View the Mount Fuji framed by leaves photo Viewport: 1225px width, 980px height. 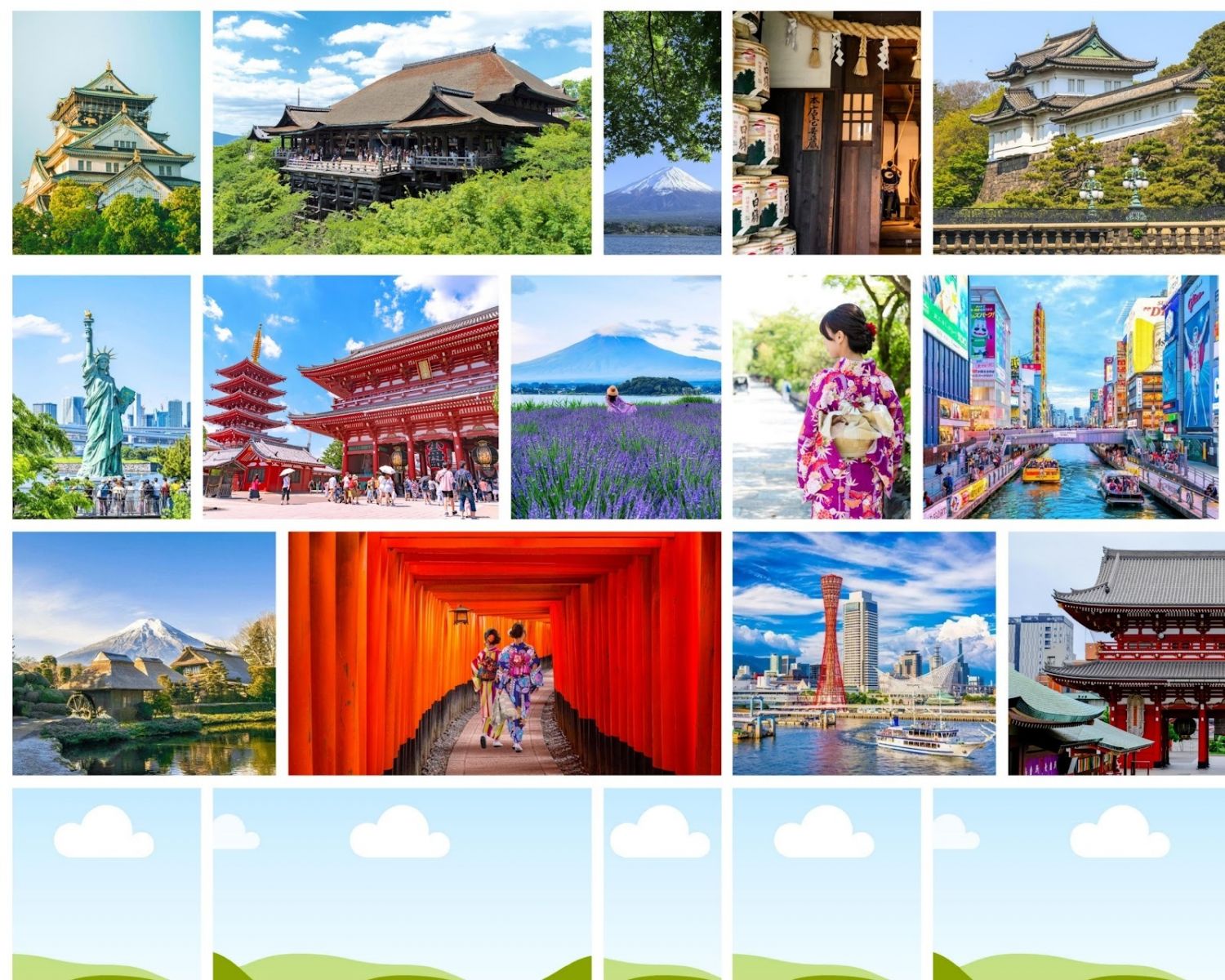coord(661,132)
